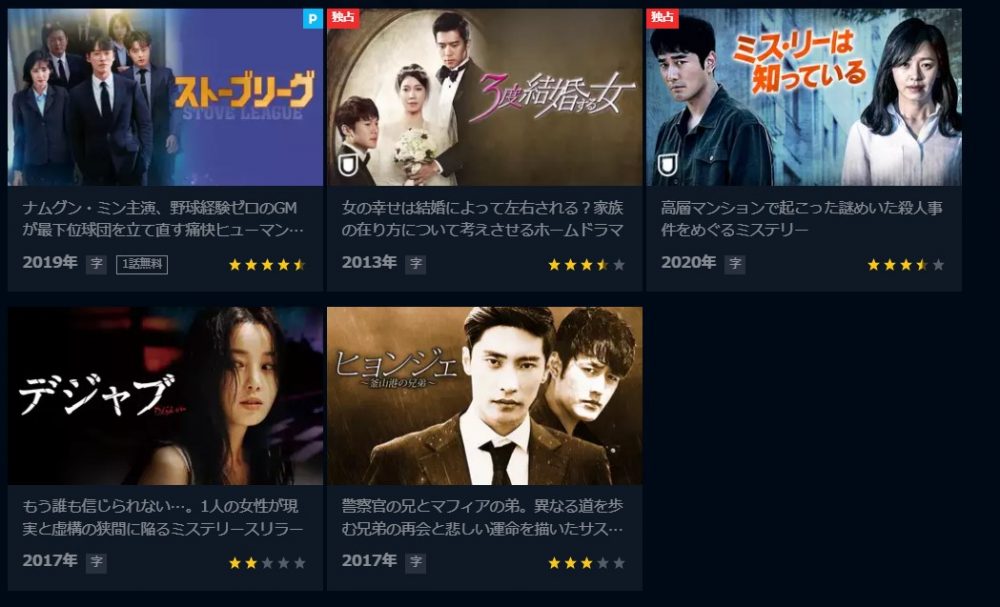1000x607 pixels.
Task: Open ヒョンジェ 釜山港の兄弟 card
Action: coord(484,396)
